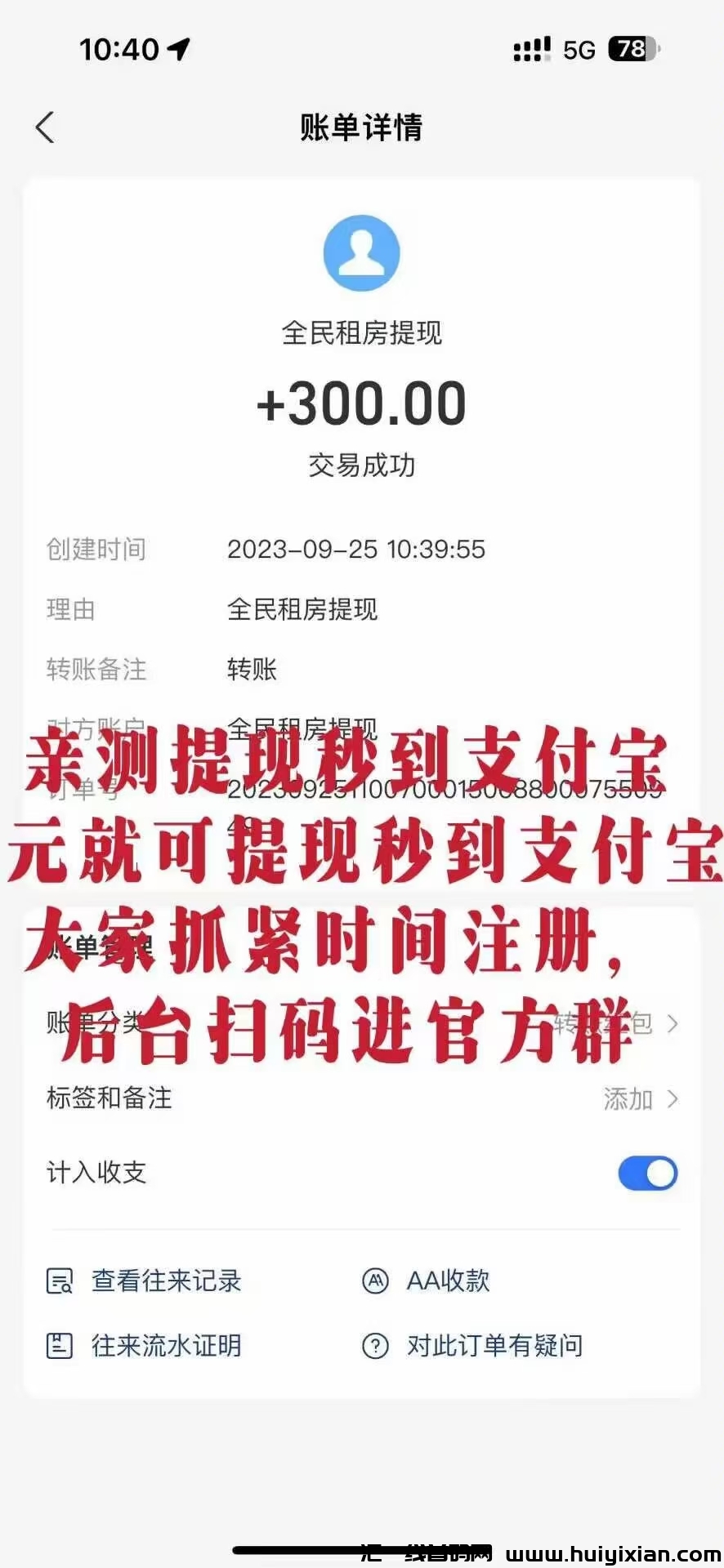The image size is (724, 1568).
Task: Go back from the bill details page
Action: point(46,127)
